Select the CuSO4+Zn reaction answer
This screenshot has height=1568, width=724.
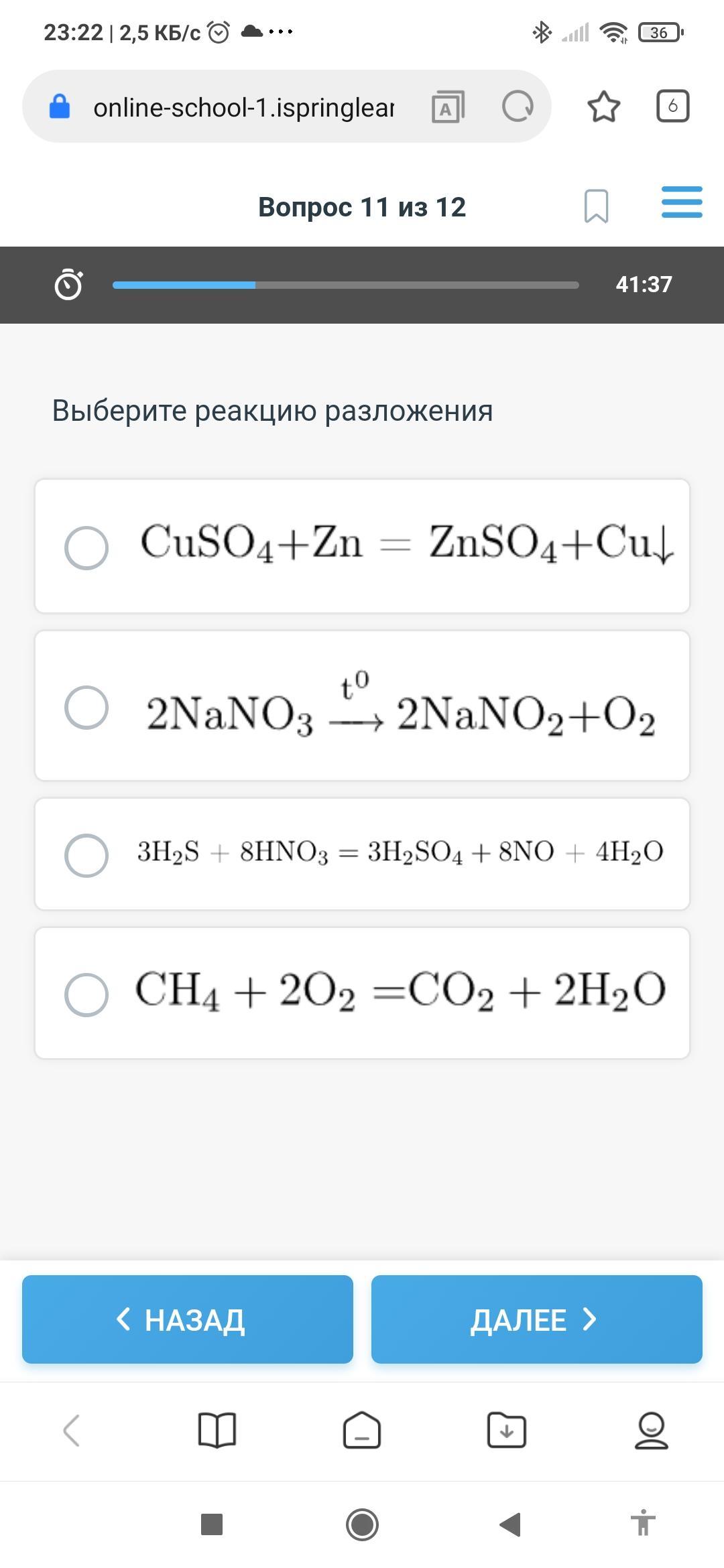(x=86, y=547)
